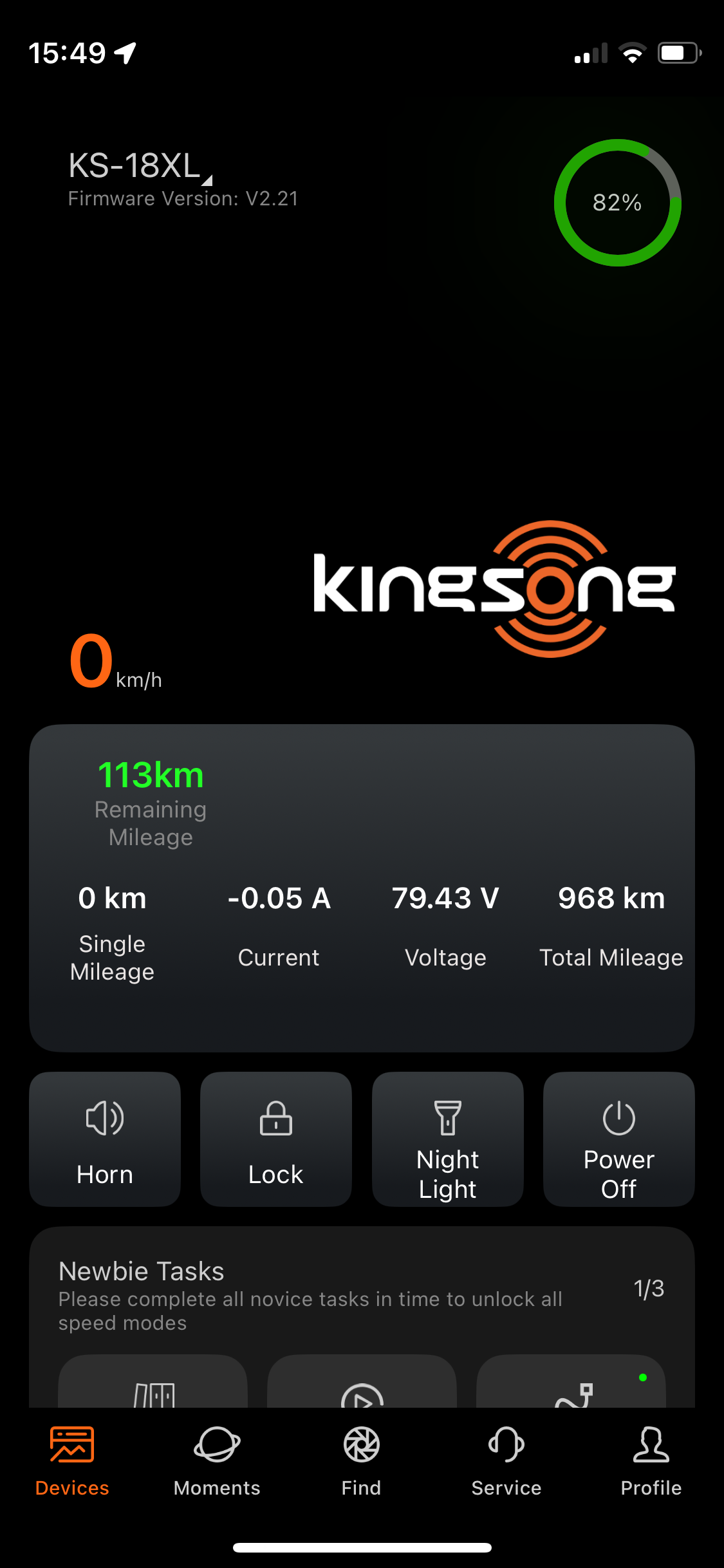Open the Service tab
The width and height of the screenshot is (724, 1568).
coord(506,1461)
